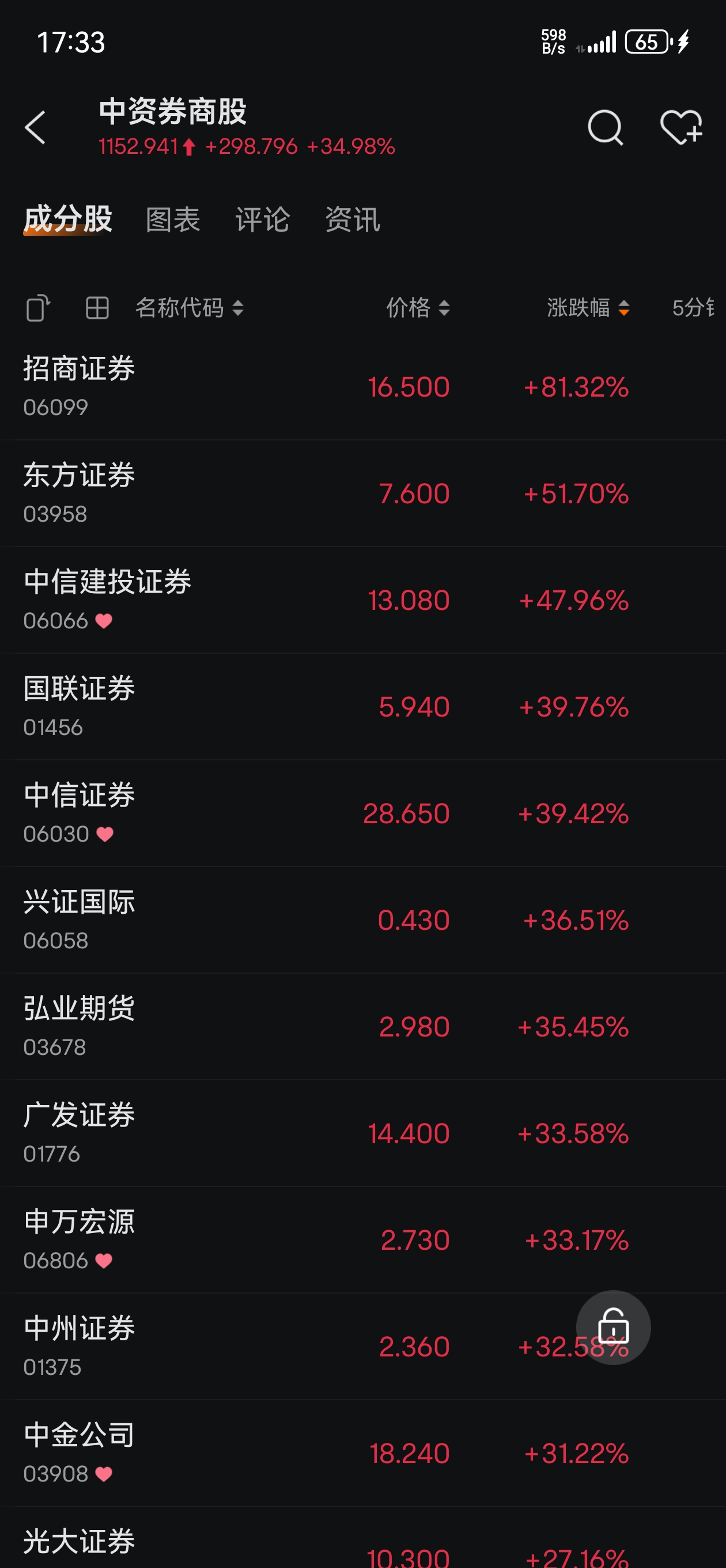Tap the floating lock button
The image size is (726, 1568).
click(x=614, y=1328)
